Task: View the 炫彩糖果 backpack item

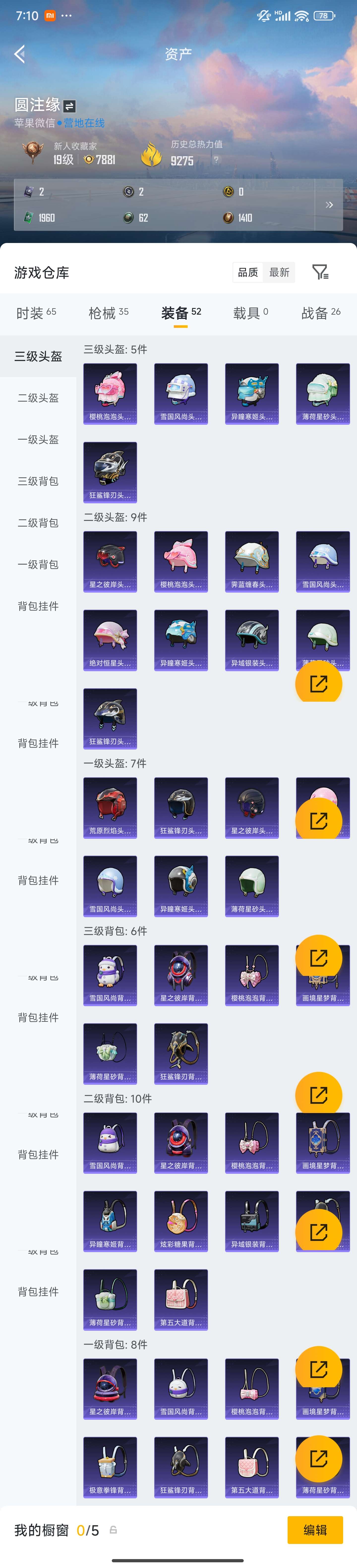Action: point(181,1220)
